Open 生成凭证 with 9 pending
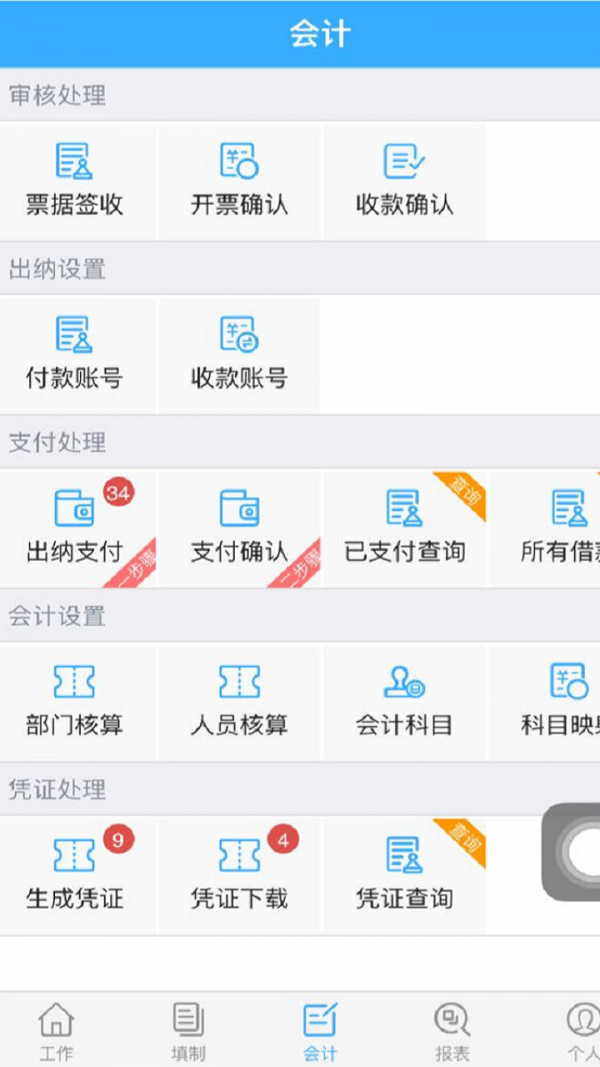 tap(75, 875)
